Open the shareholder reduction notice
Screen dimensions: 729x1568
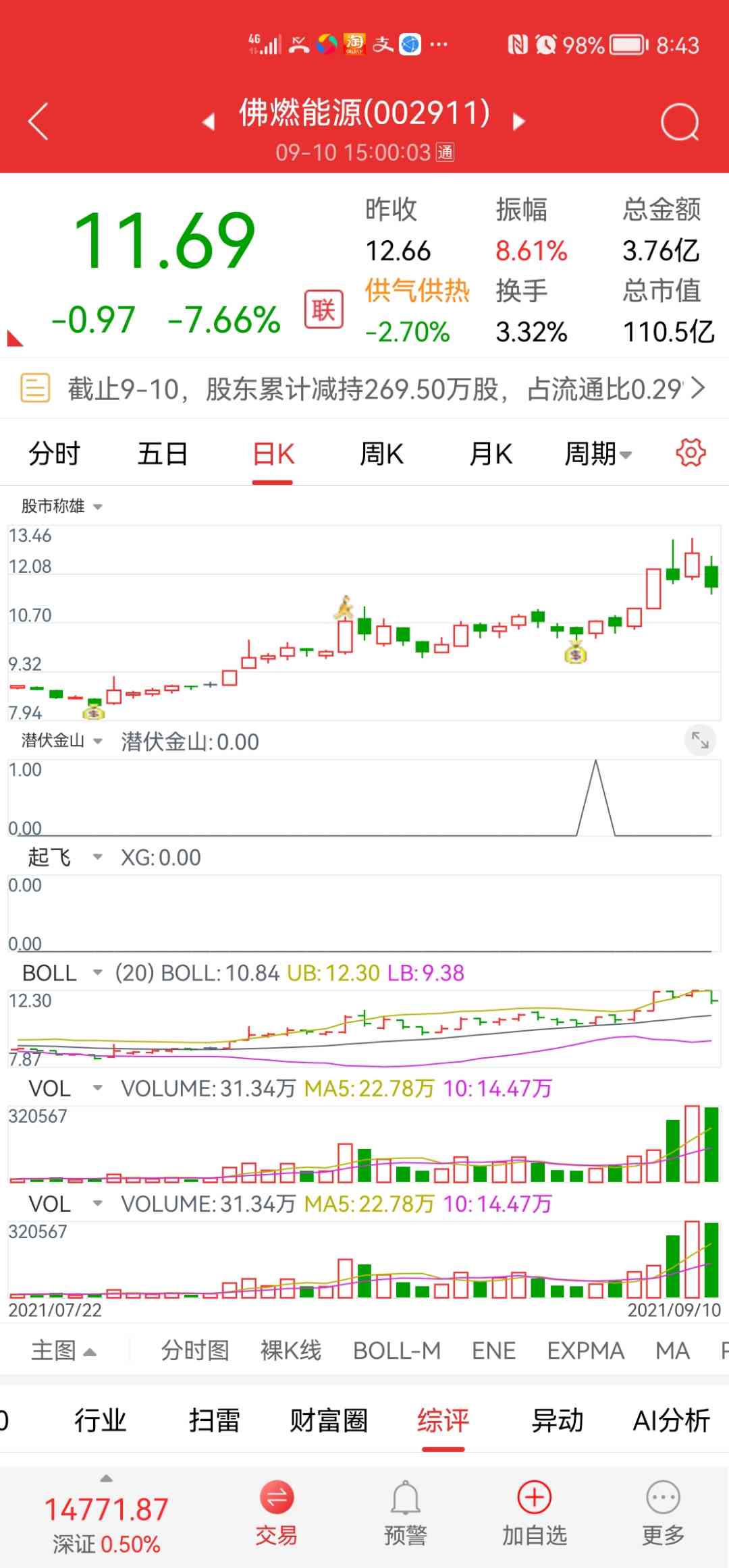(x=363, y=389)
